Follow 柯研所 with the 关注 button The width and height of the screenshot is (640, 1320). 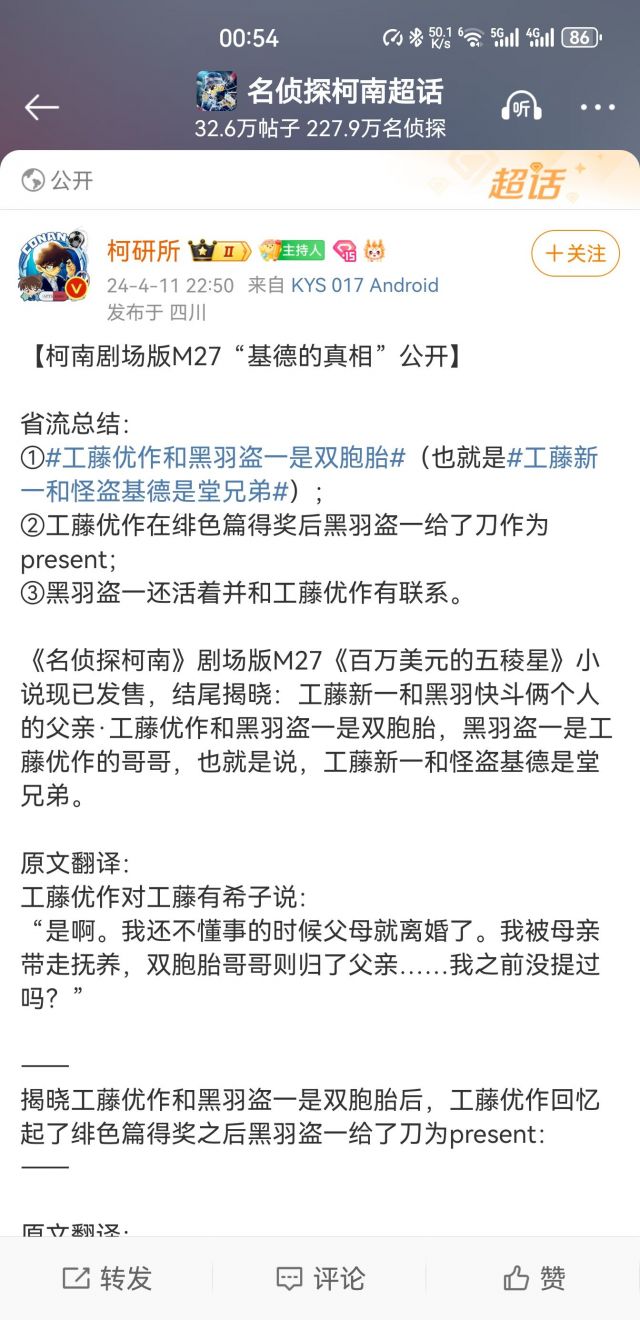click(575, 253)
